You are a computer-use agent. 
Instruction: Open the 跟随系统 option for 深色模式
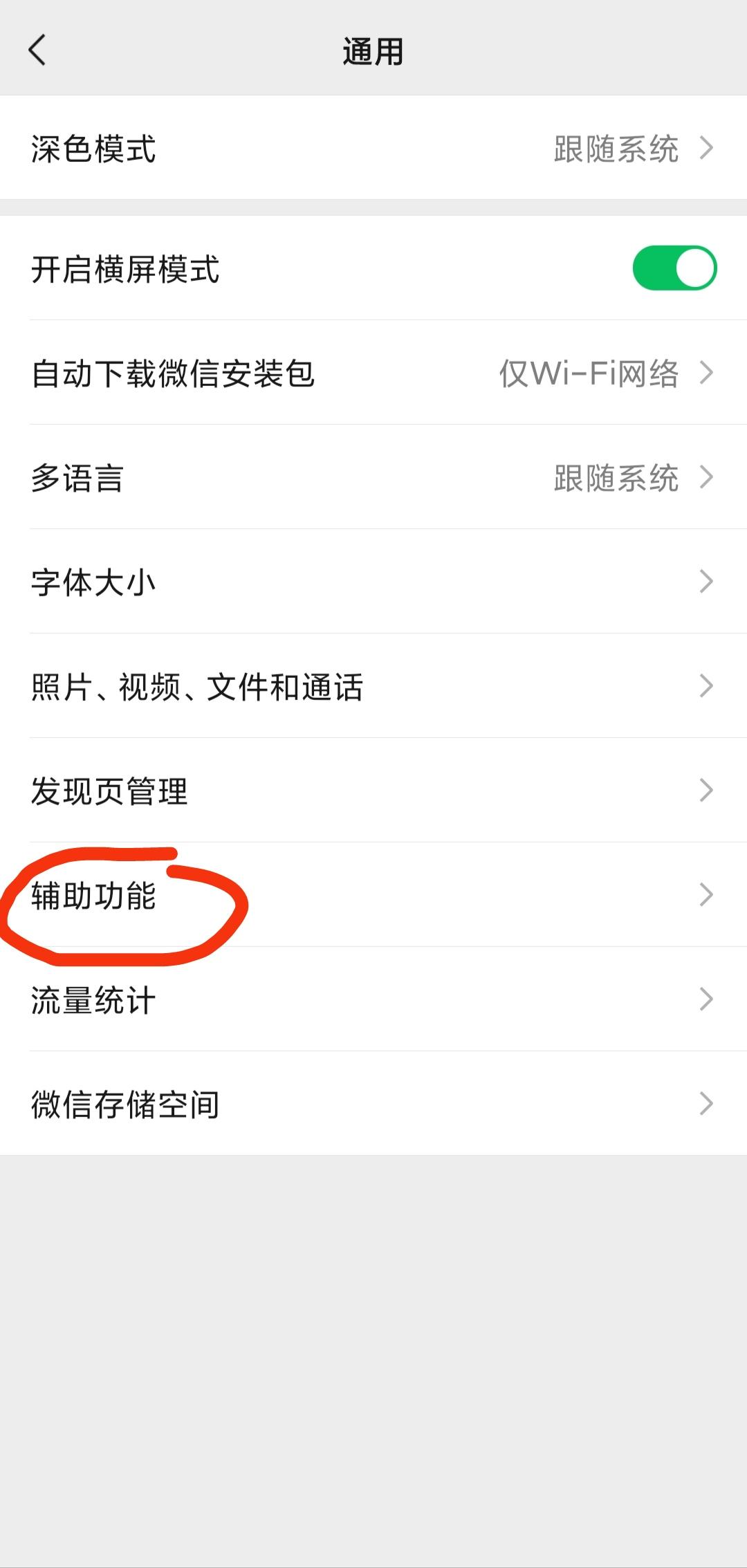[616, 147]
